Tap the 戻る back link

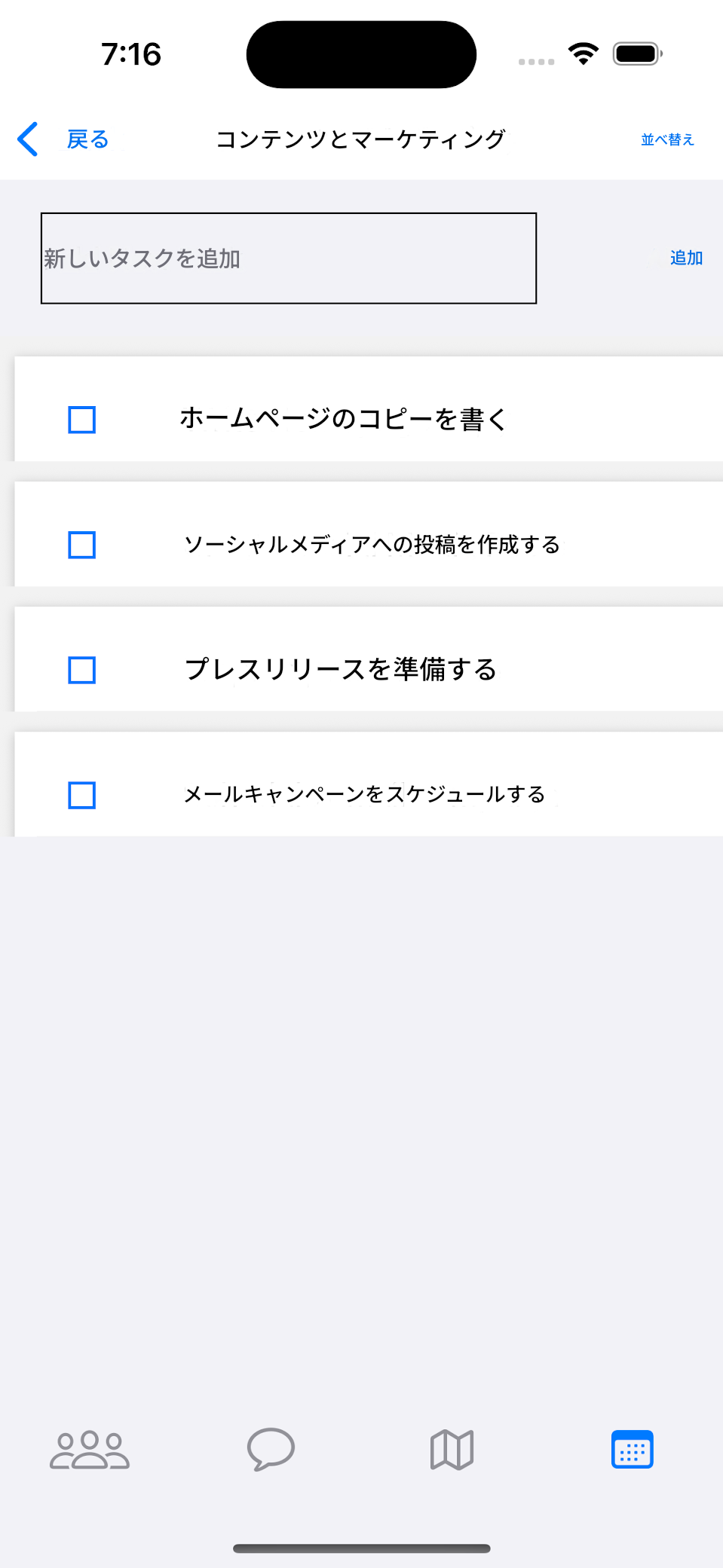pos(88,139)
